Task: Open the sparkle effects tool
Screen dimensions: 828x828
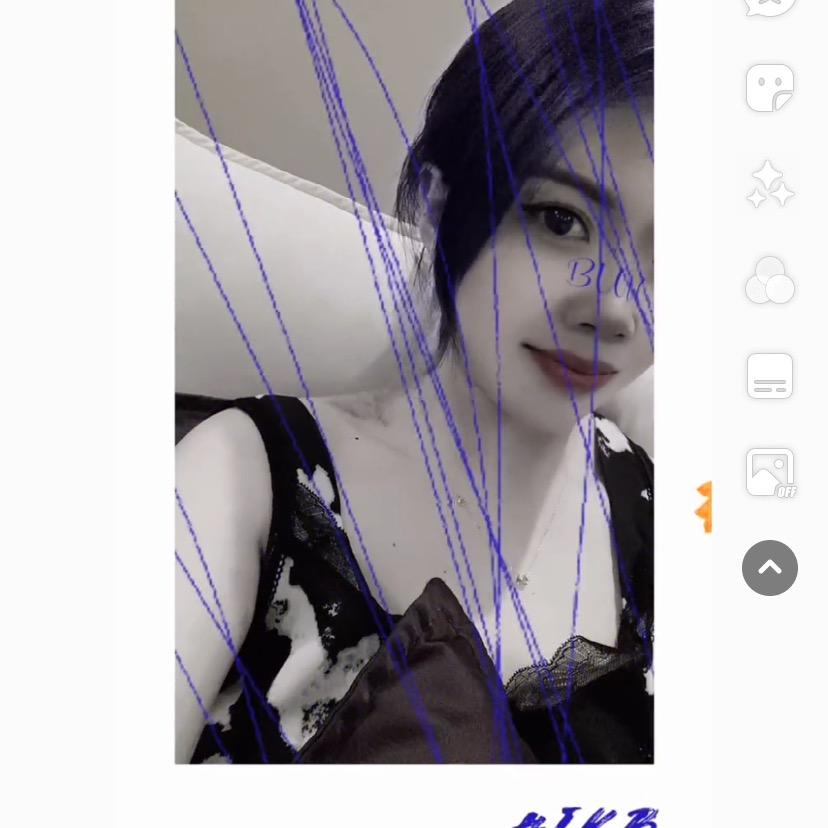Action: tap(770, 184)
